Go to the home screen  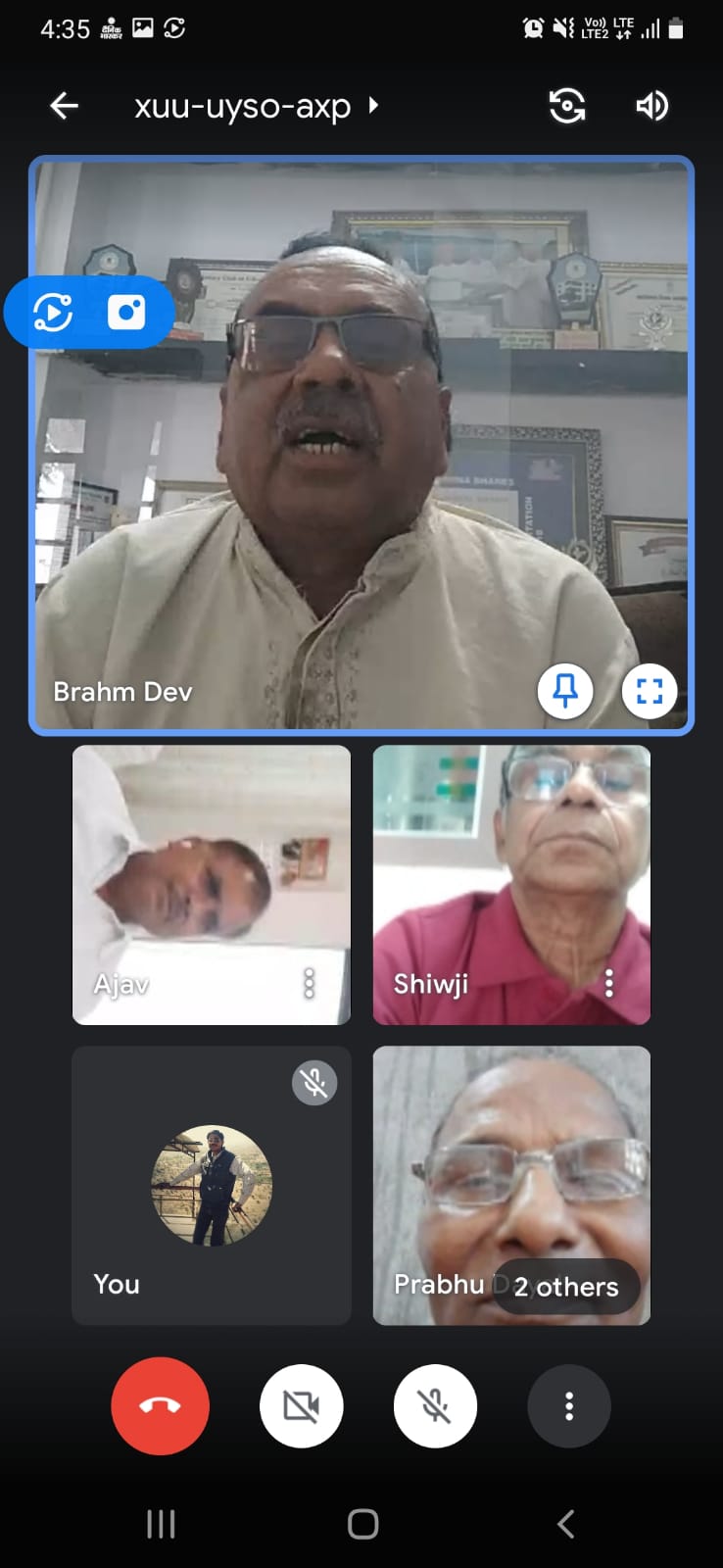pyautogui.click(x=362, y=1524)
